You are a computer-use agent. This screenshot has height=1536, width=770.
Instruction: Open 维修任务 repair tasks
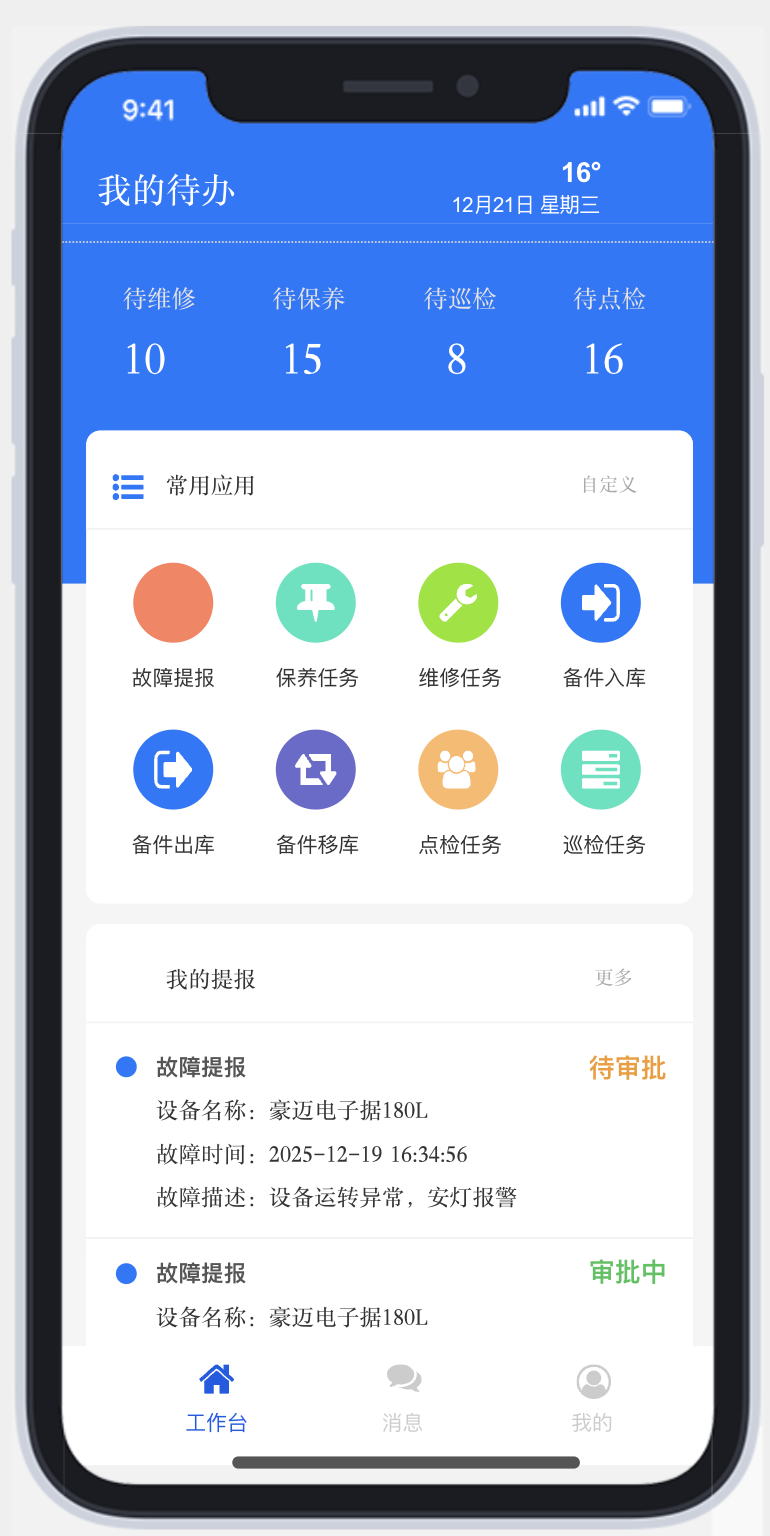click(x=458, y=603)
